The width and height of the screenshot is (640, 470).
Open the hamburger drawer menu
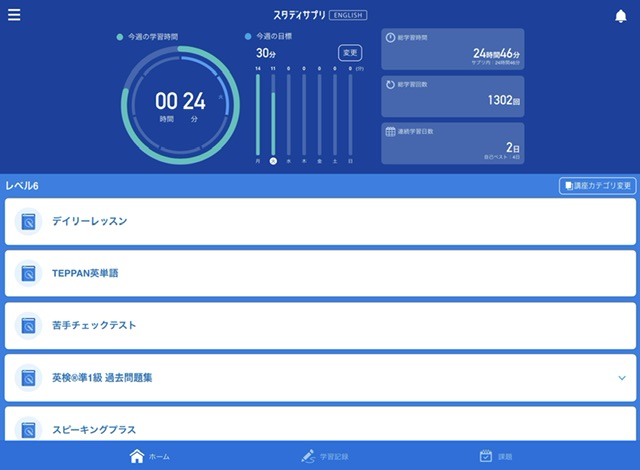(x=14, y=15)
